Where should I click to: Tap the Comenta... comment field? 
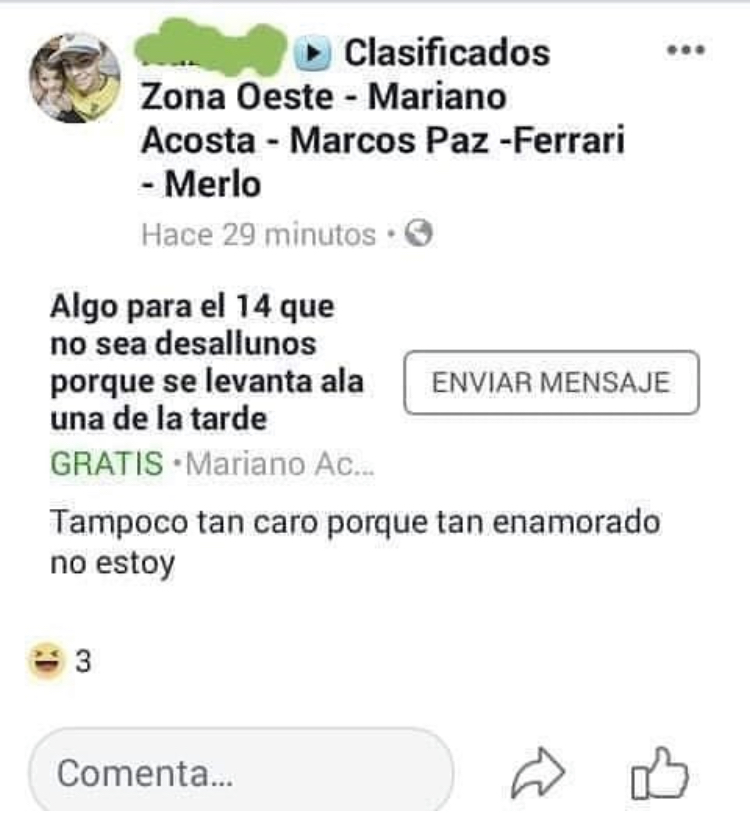(240, 773)
